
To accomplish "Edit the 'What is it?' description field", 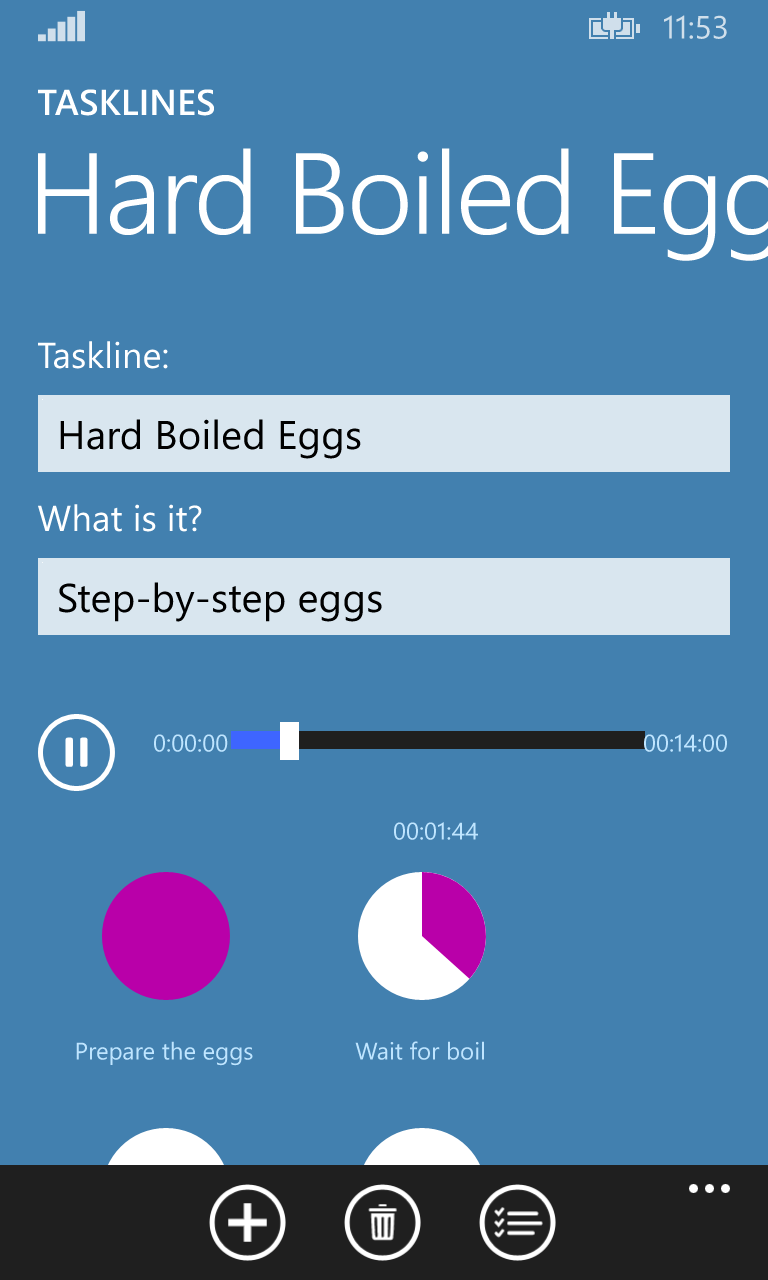I will [x=383, y=597].
